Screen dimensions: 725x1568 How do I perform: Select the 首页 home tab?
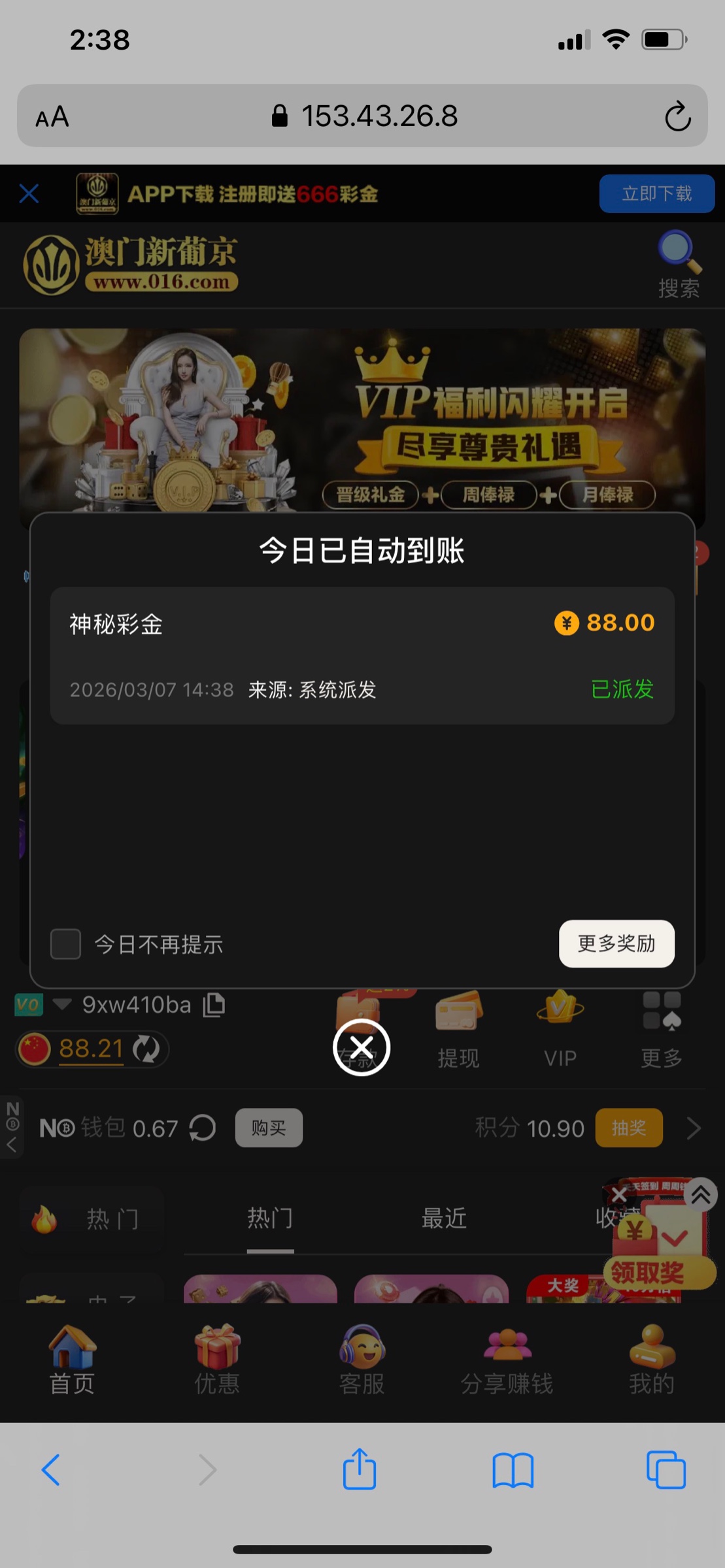[73, 1360]
